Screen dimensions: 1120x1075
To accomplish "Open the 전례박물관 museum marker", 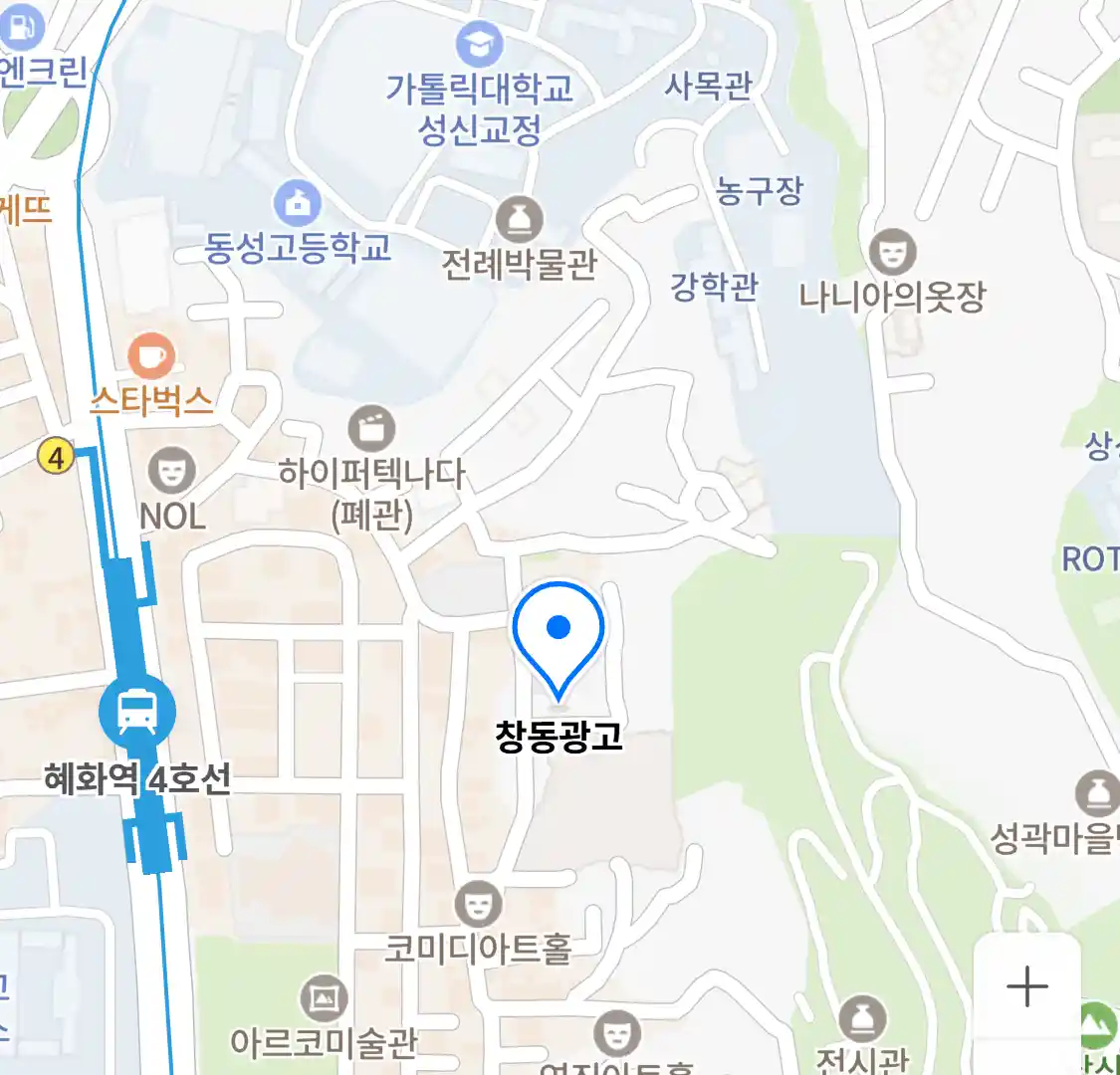I will [520, 220].
